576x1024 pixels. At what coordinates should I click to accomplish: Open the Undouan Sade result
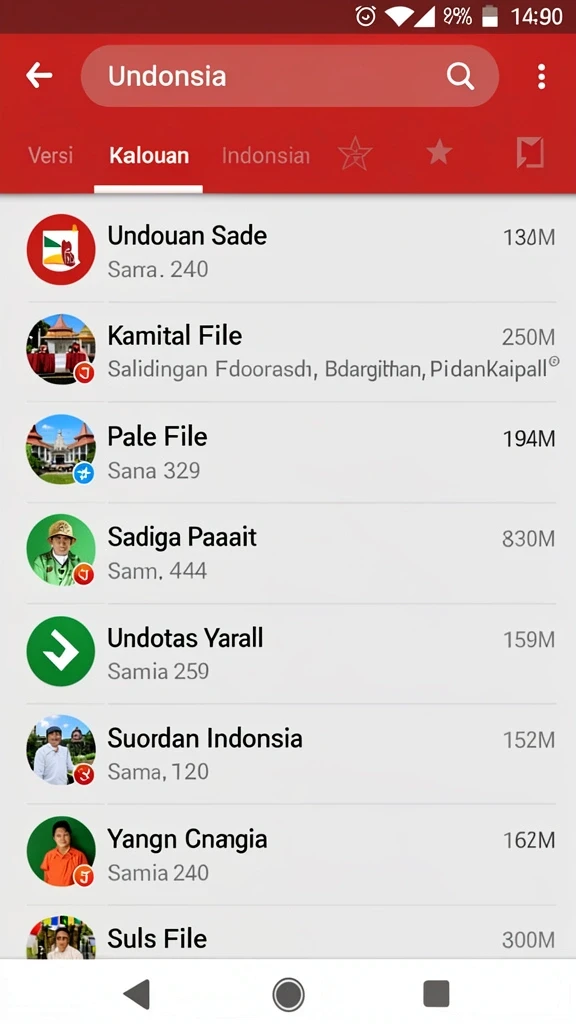pyautogui.click(x=288, y=250)
